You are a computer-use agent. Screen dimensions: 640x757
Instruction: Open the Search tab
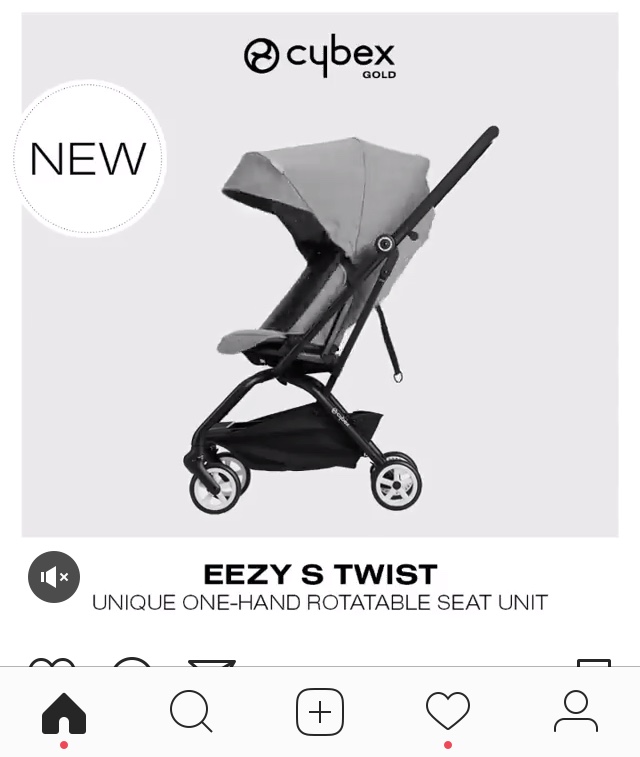[191, 712]
